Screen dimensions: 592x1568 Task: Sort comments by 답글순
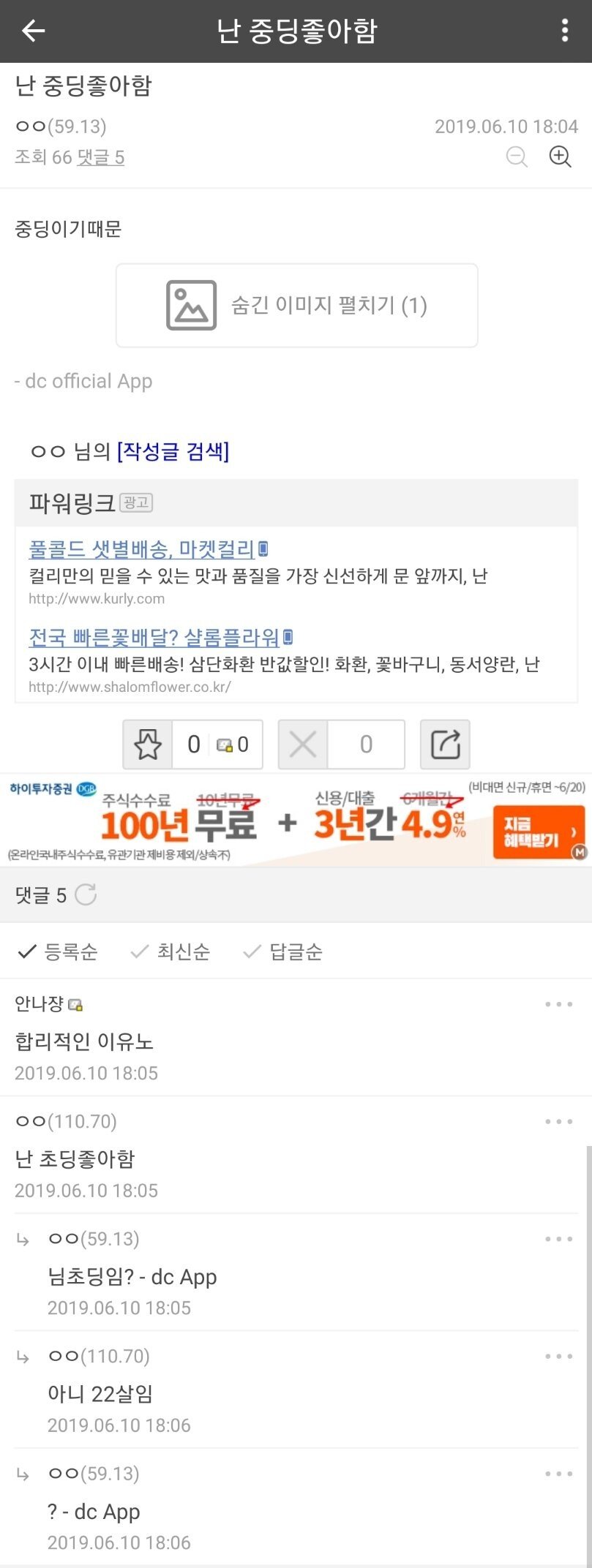pyautogui.click(x=283, y=951)
